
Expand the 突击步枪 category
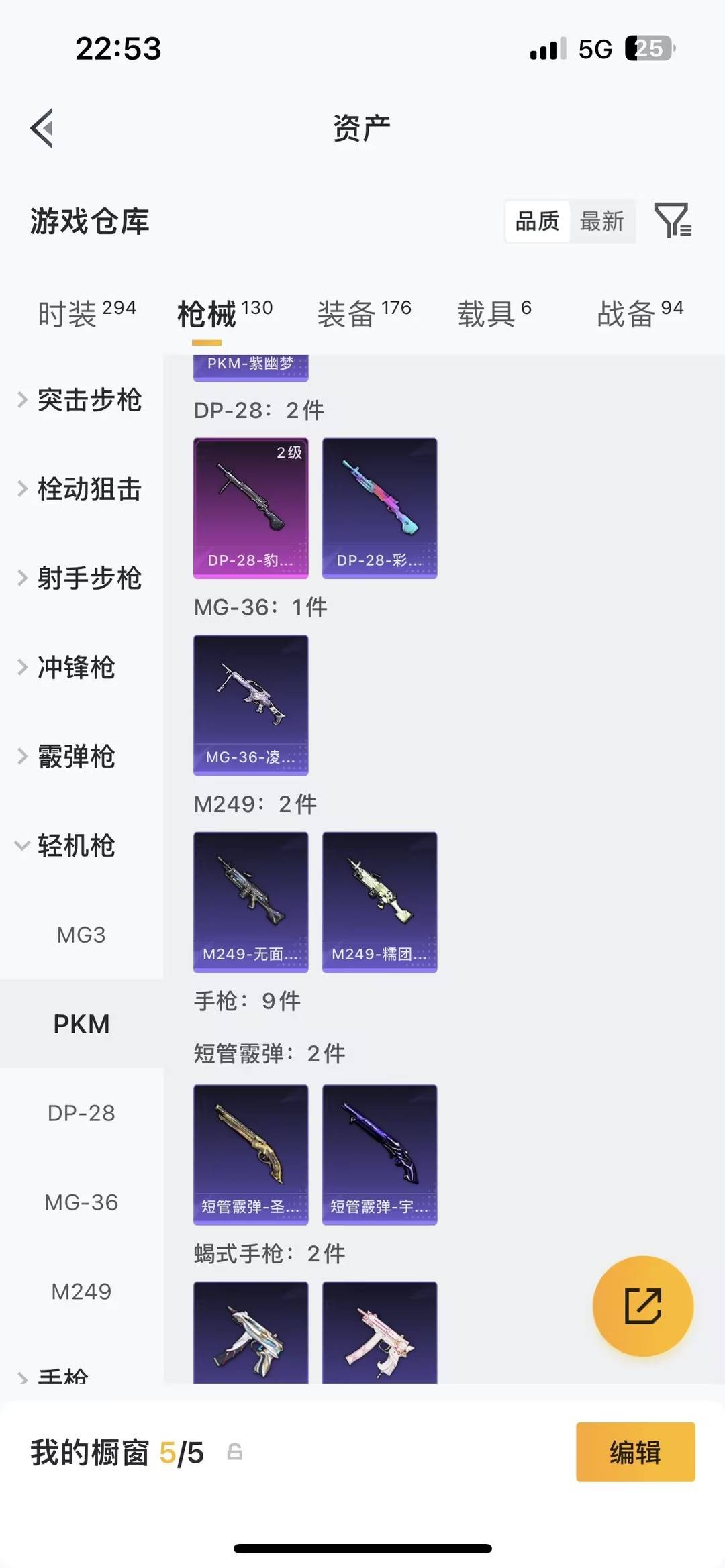coord(89,400)
